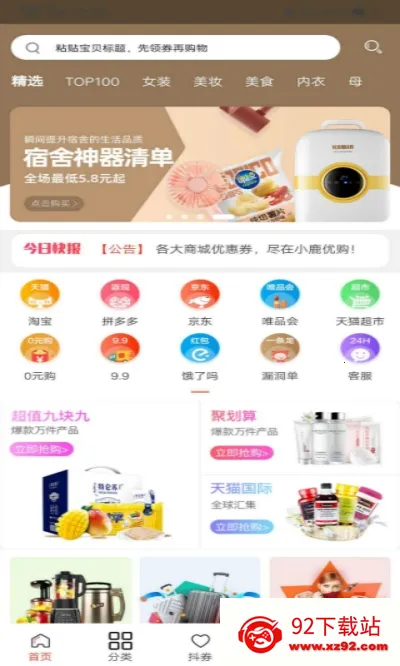Tap the magnifier icon beside the search box

click(x=372, y=47)
